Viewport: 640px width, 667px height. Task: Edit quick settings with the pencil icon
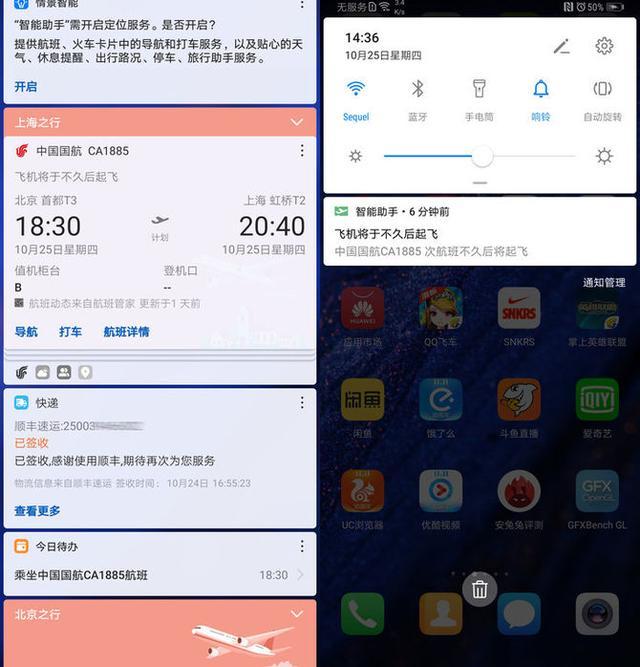[x=561, y=46]
